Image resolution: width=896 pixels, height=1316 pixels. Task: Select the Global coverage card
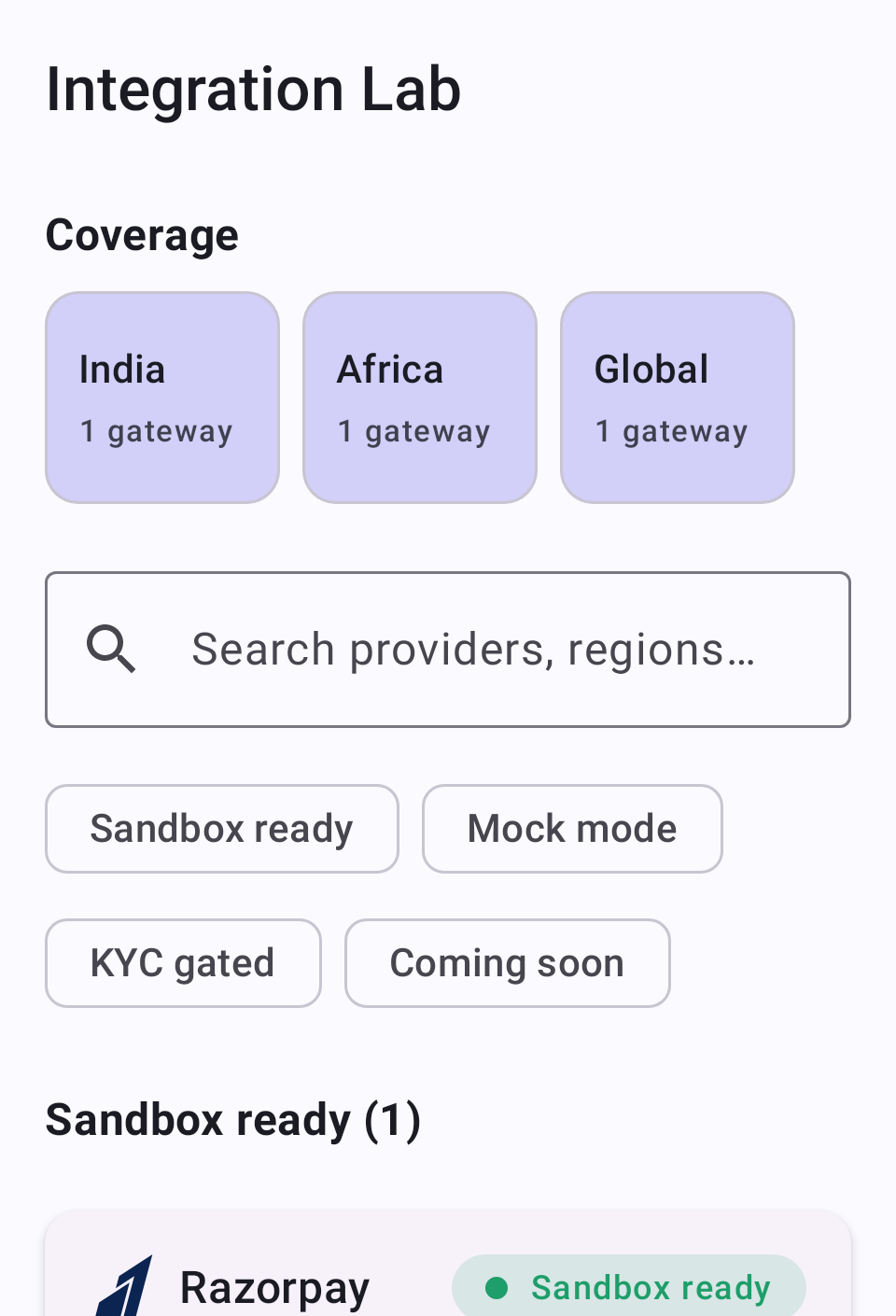tap(678, 398)
